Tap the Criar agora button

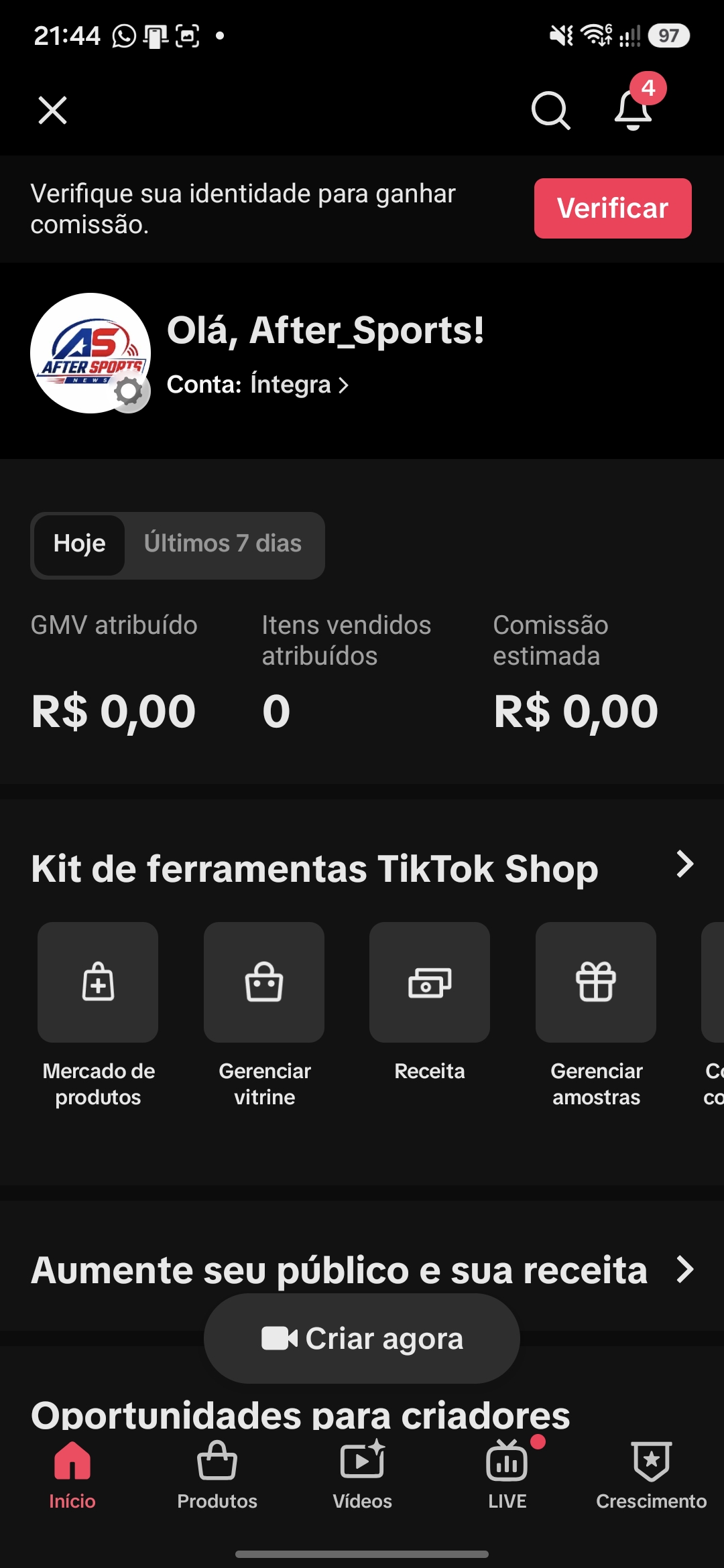362,1338
